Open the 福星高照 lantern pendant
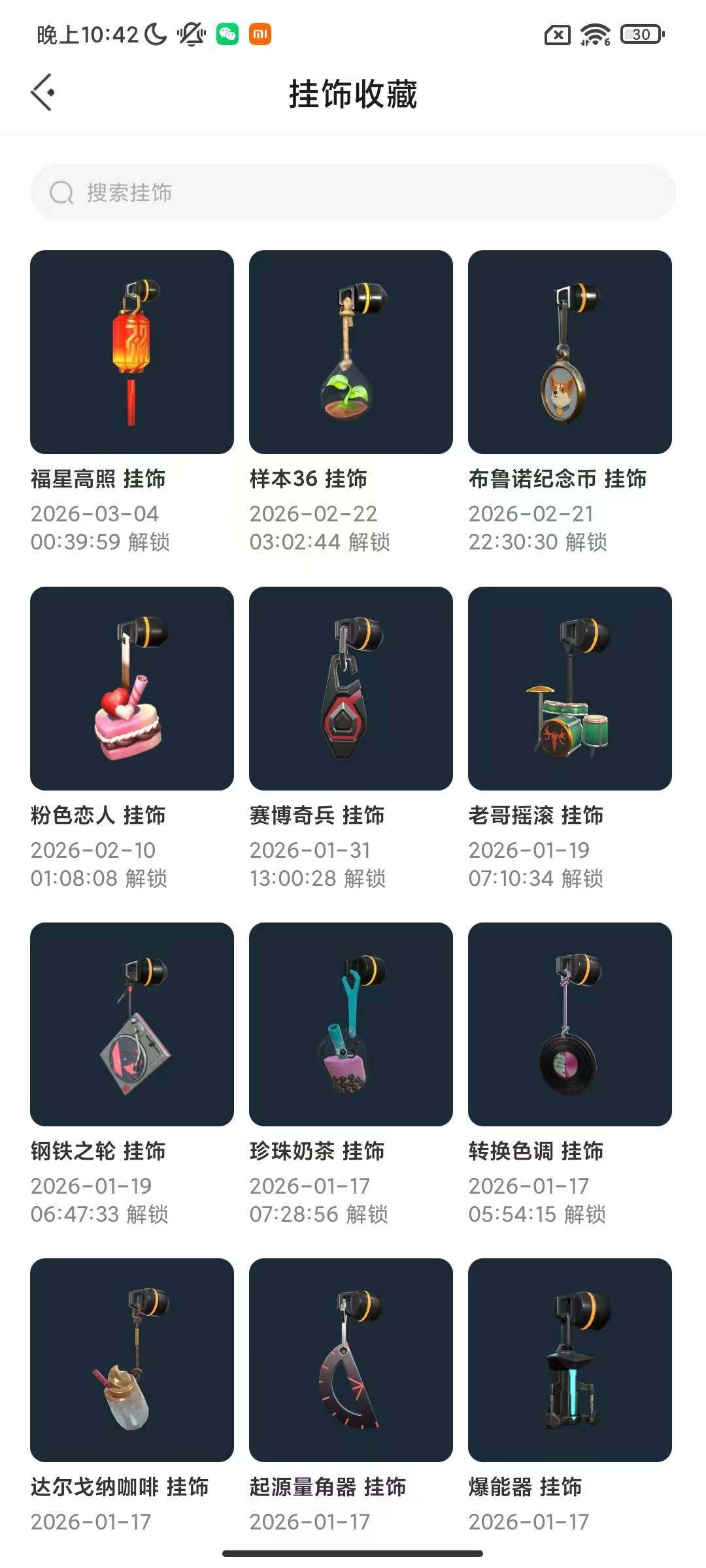Screen dimensions: 706x1568 131,350
